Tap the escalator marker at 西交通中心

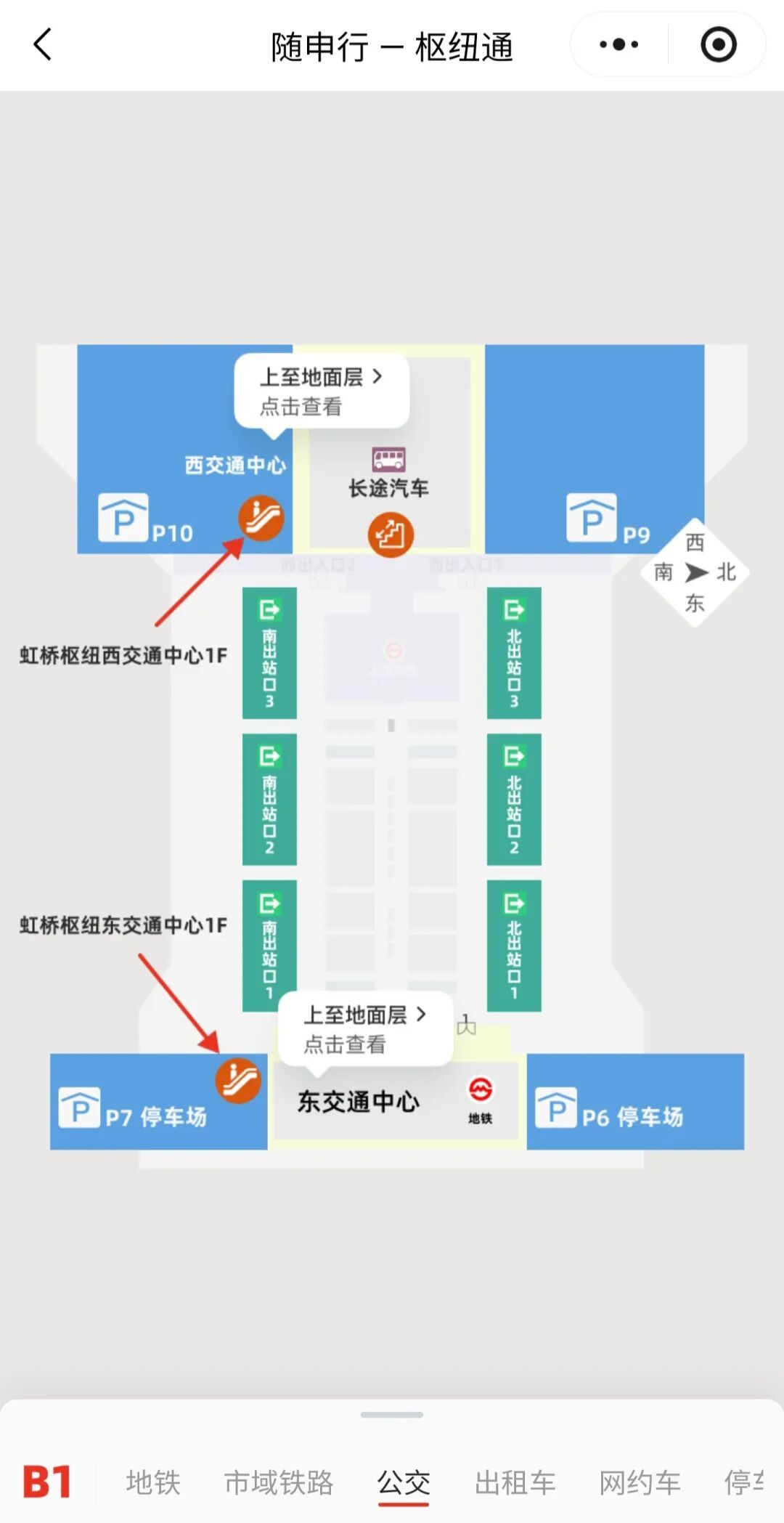pyautogui.click(x=261, y=518)
